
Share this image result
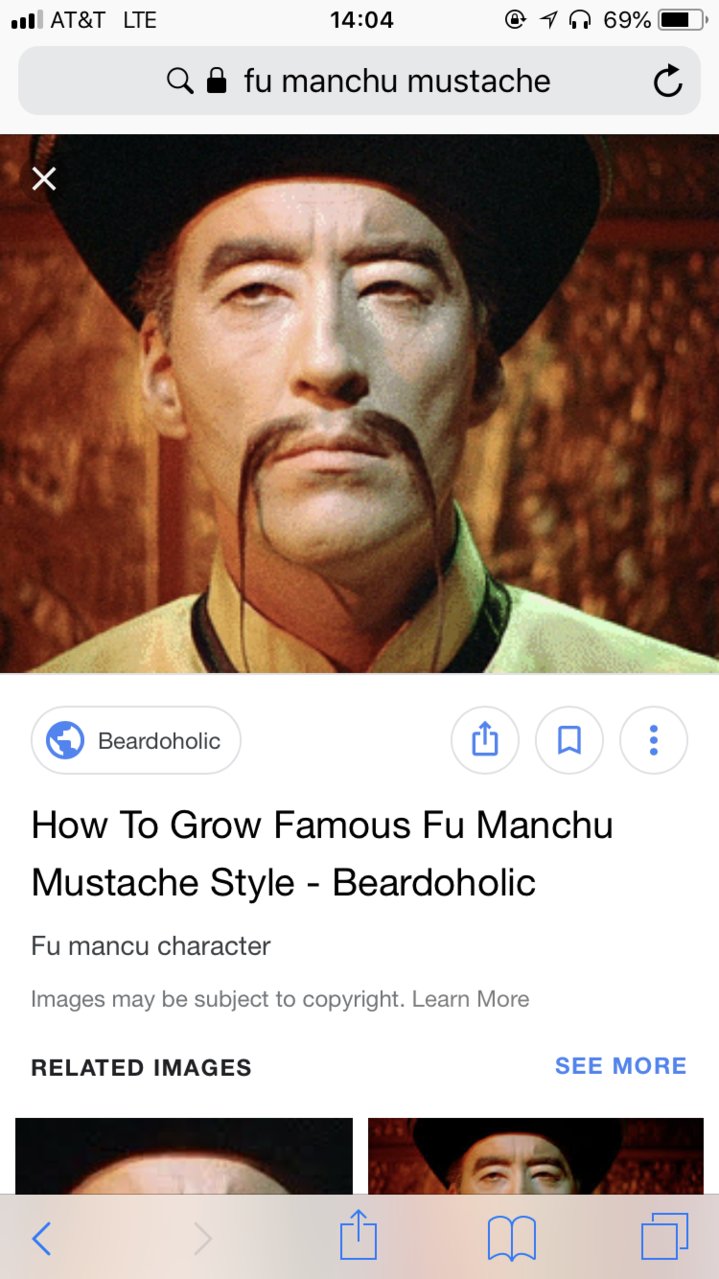[485, 741]
